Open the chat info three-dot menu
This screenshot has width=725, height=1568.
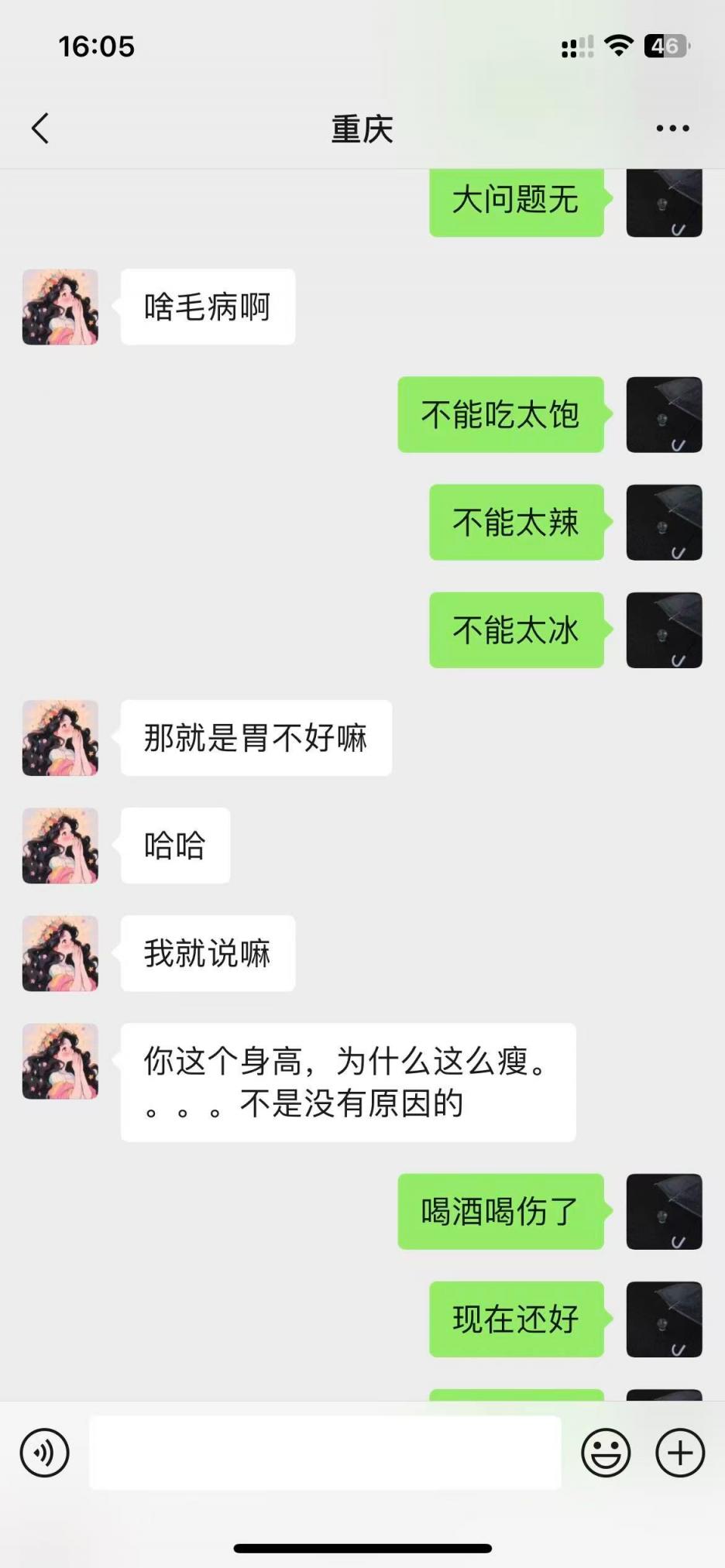tap(672, 129)
